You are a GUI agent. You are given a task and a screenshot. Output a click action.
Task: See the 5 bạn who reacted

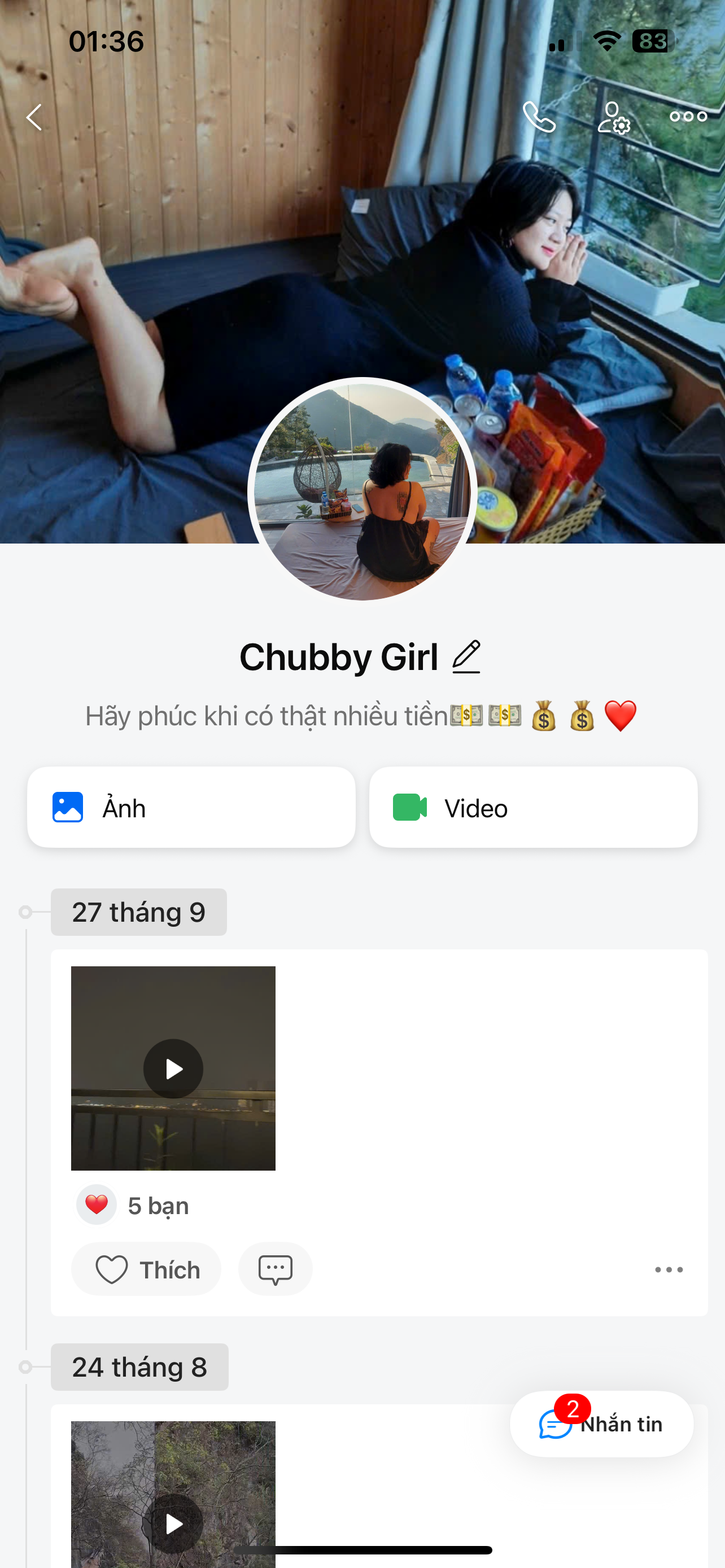click(158, 1205)
